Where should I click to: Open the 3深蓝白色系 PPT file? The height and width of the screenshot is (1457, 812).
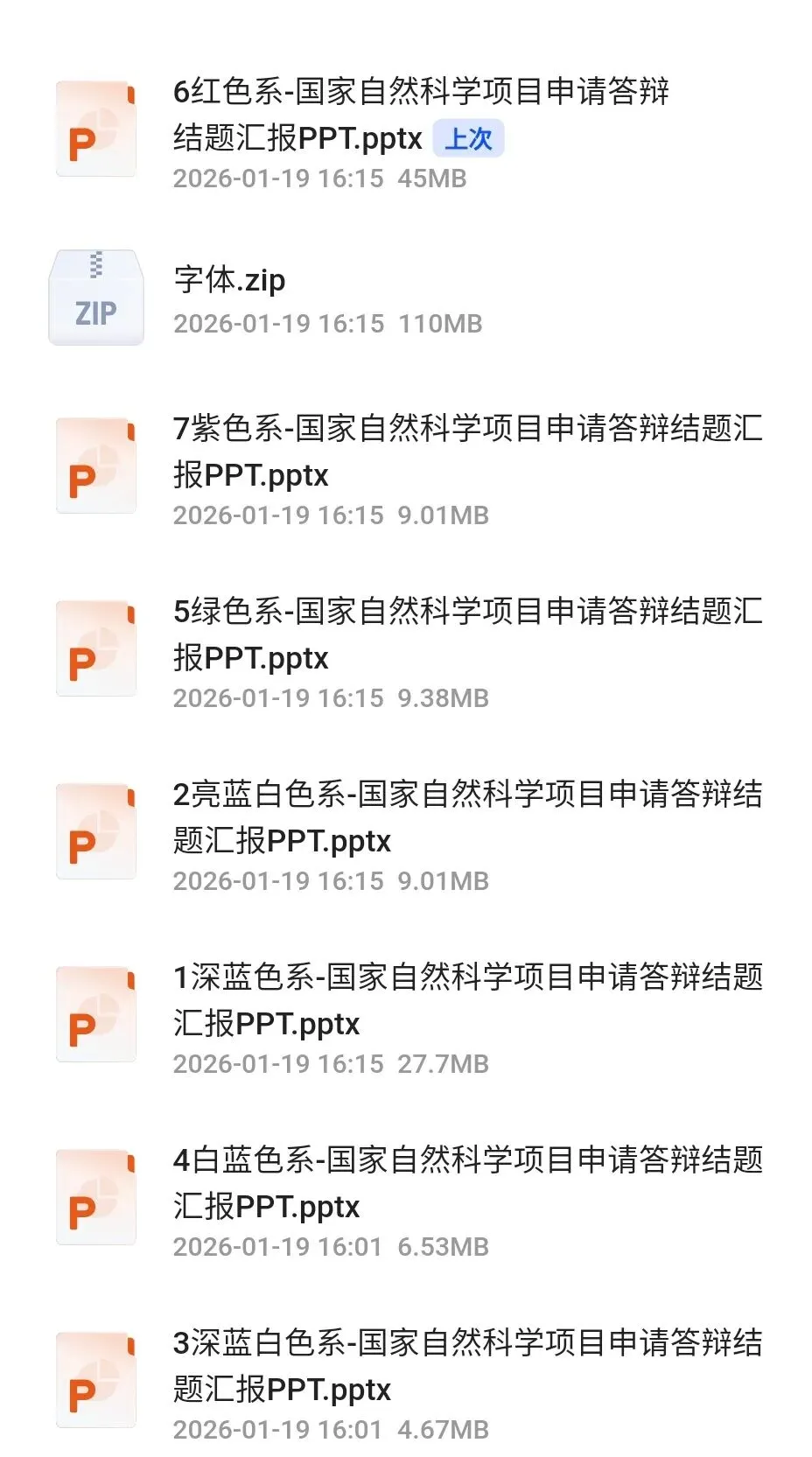(467, 1366)
